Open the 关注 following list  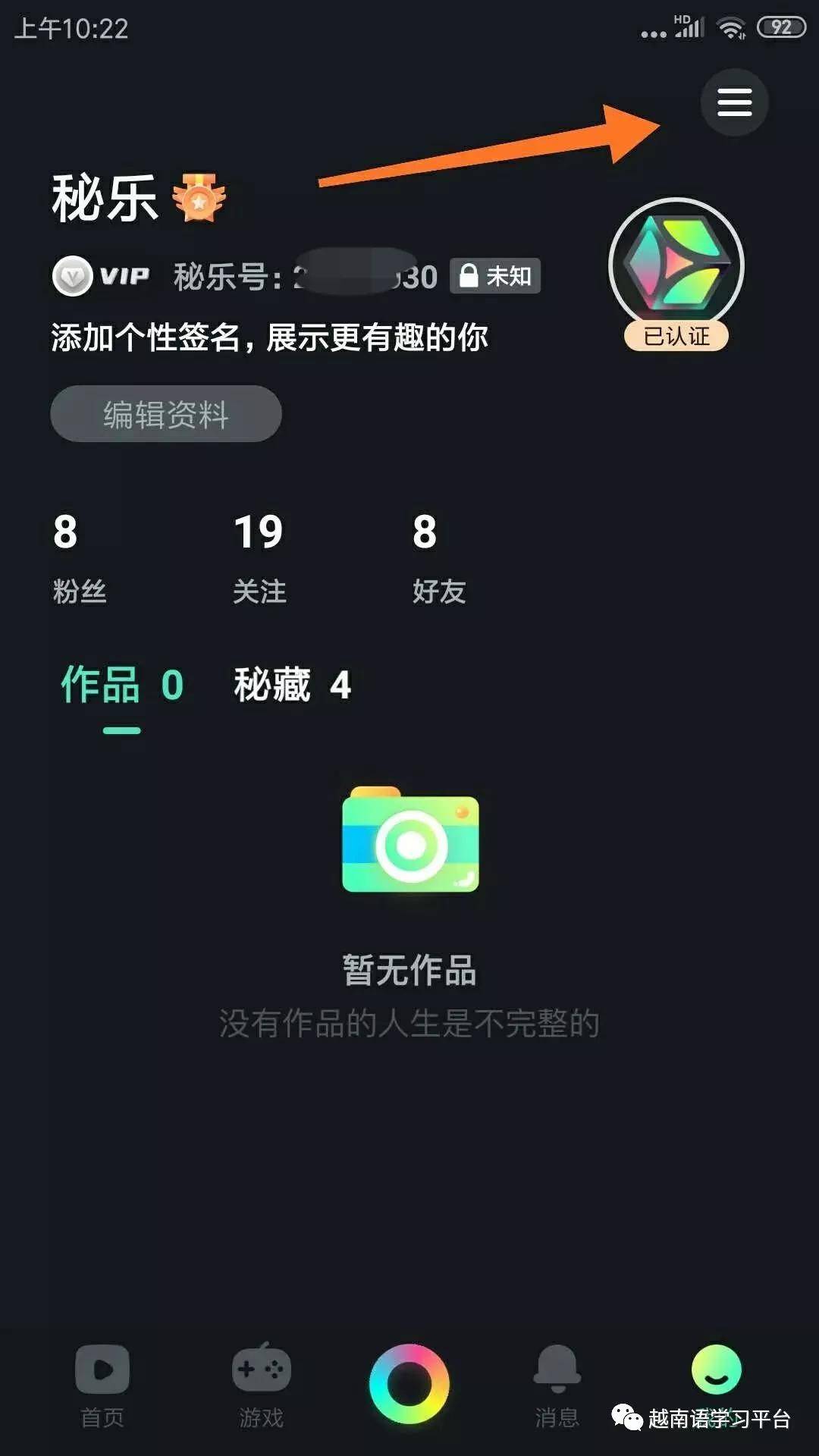tap(259, 558)
